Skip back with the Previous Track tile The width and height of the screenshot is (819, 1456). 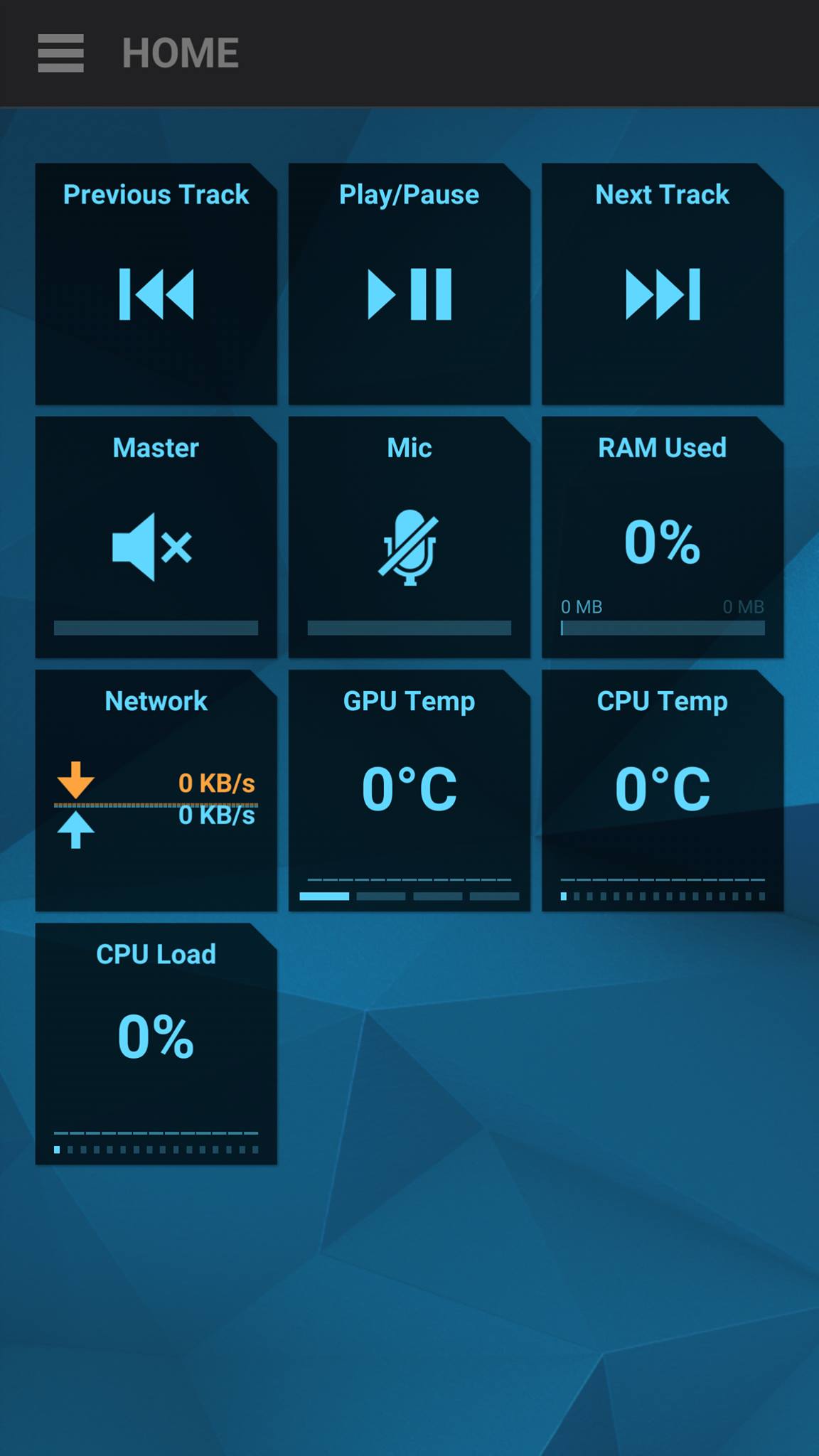pos(156,284)
